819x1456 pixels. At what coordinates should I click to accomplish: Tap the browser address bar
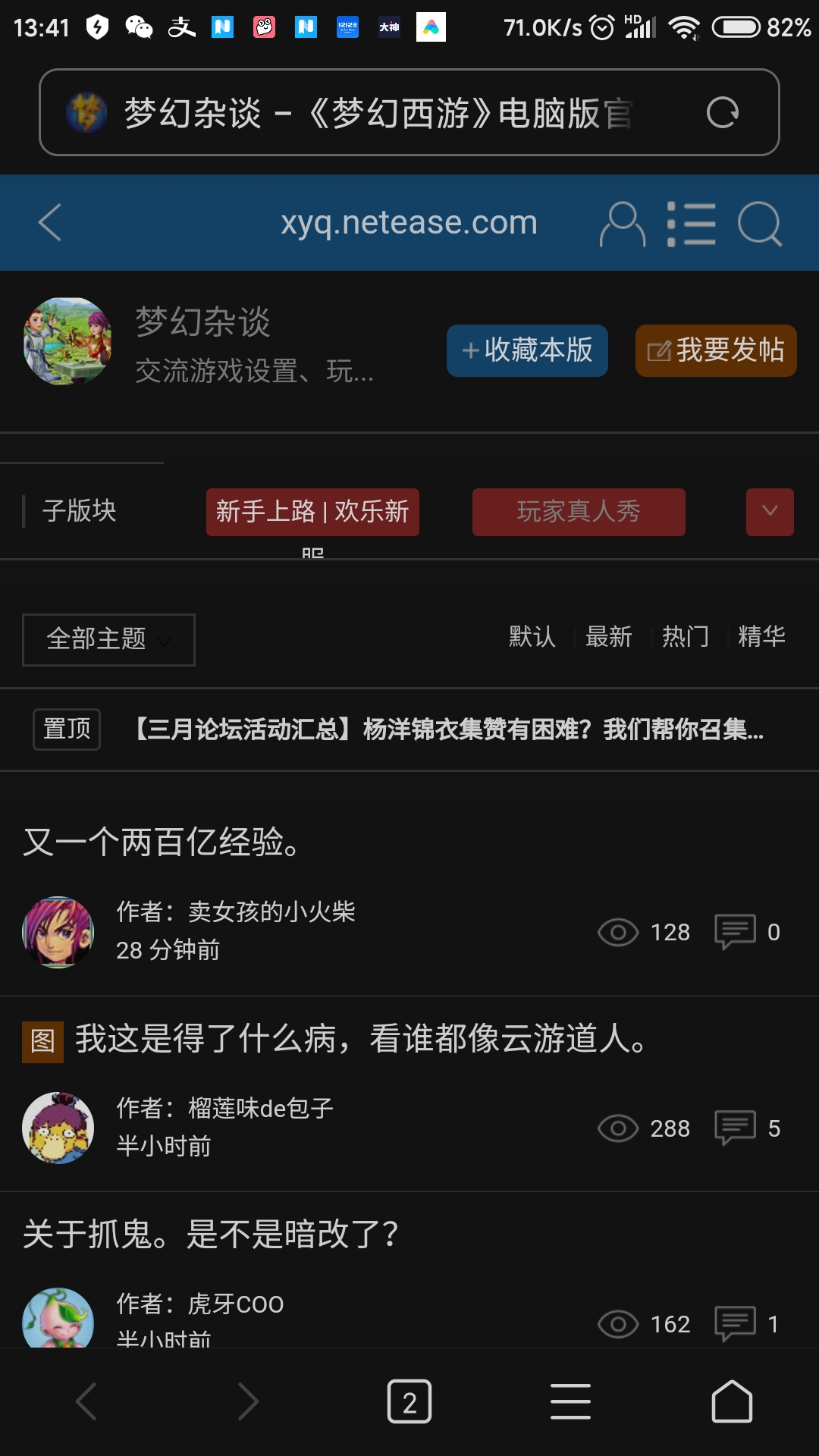[379, 113]
